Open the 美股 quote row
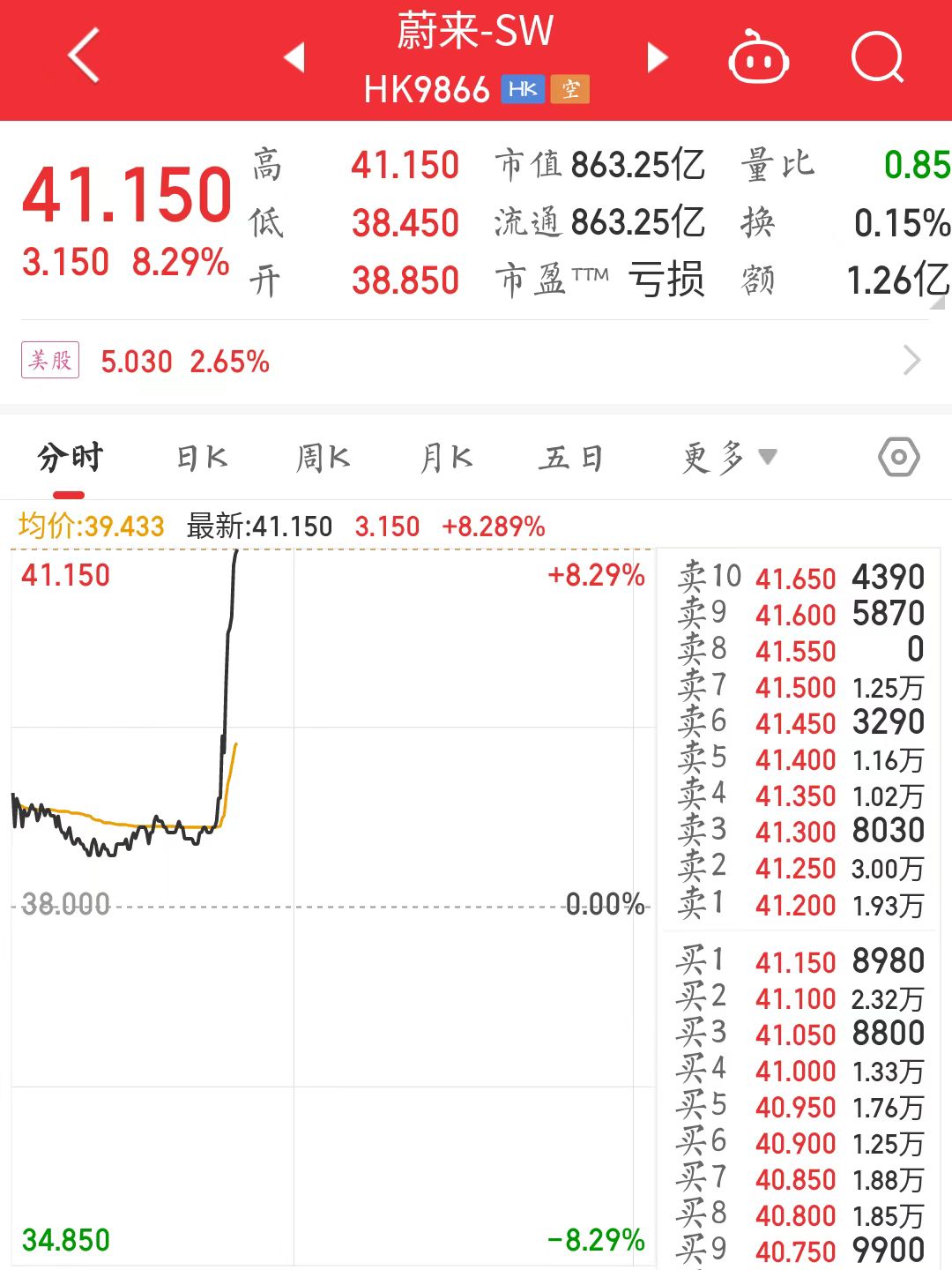The image size is (952, 1270). 474,361
